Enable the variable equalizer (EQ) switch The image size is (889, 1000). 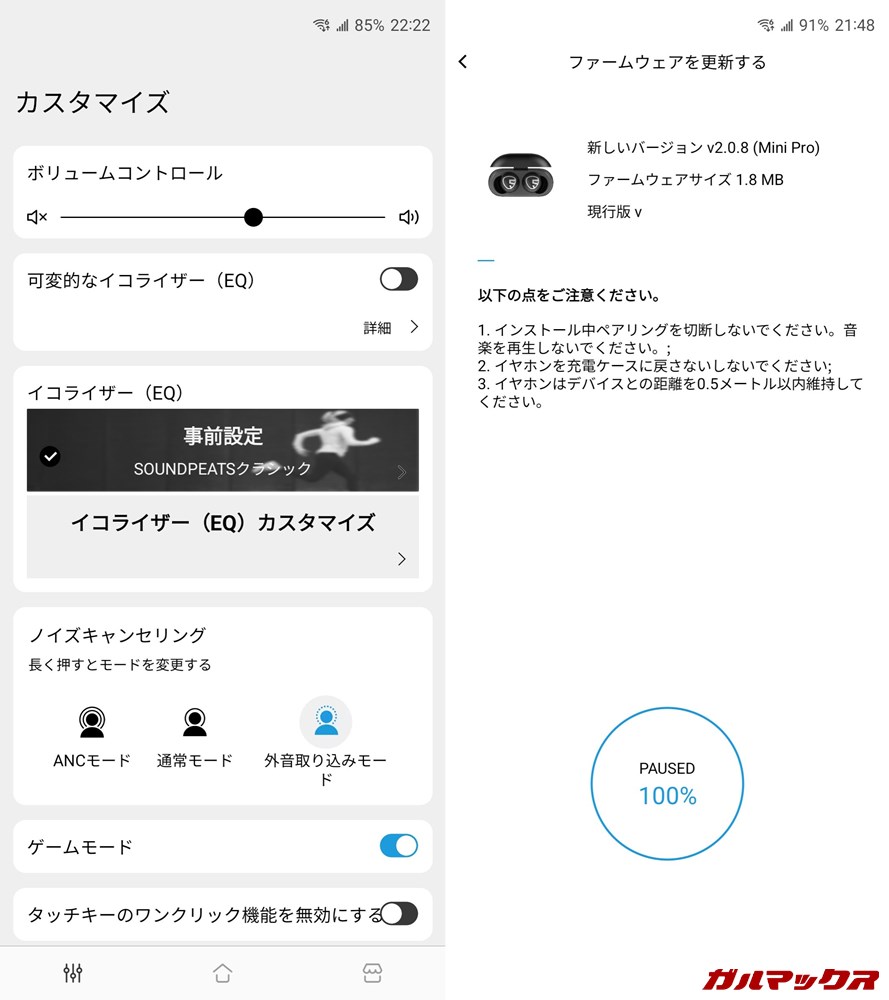[x=398, y=280]
